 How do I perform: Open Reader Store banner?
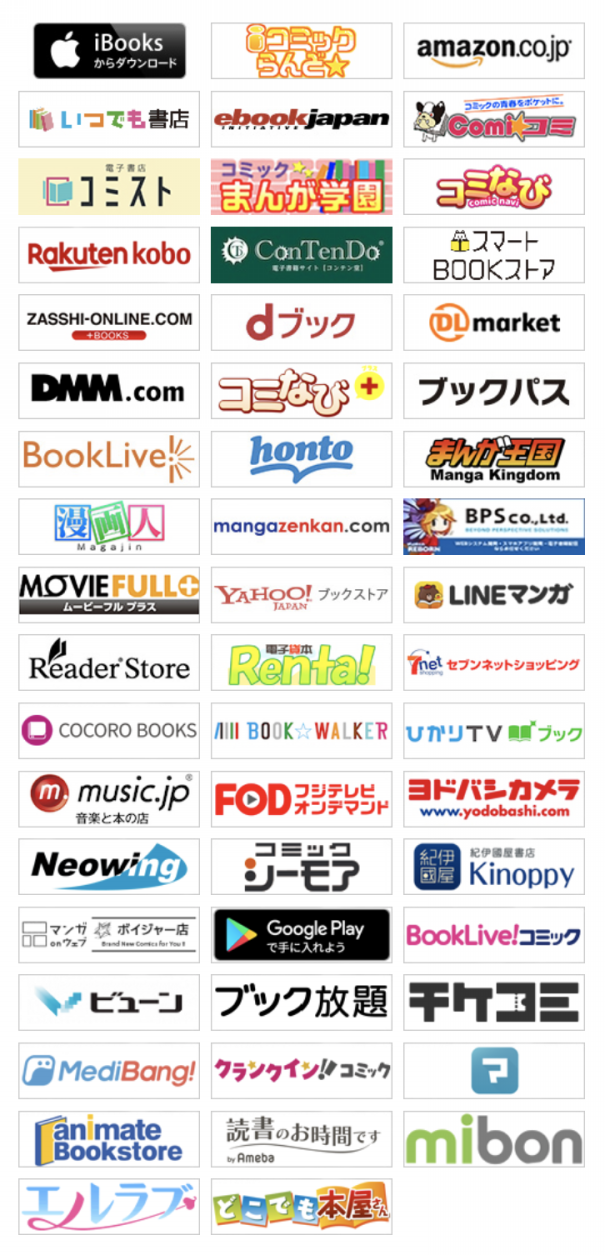coord(109,662)
